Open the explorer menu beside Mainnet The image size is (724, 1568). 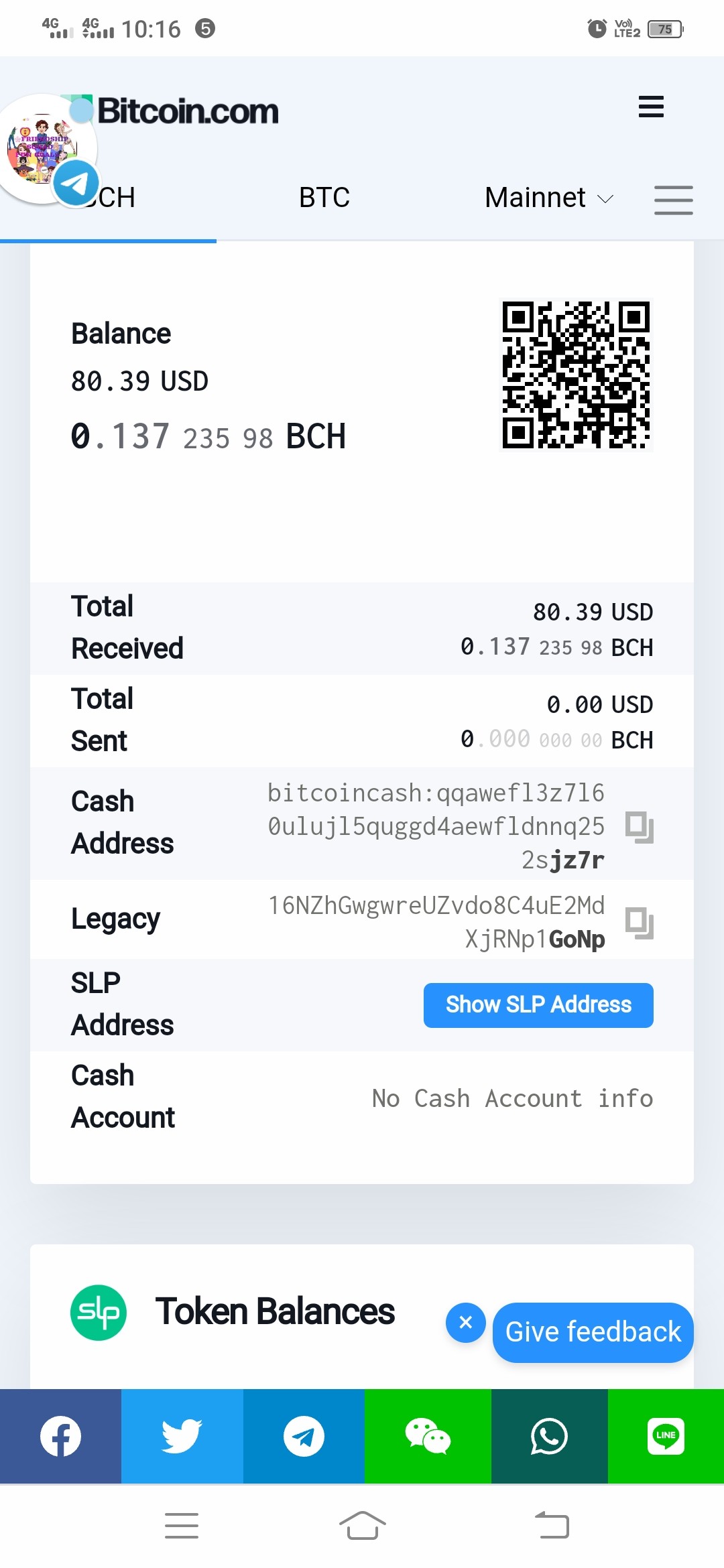[674, 200]
